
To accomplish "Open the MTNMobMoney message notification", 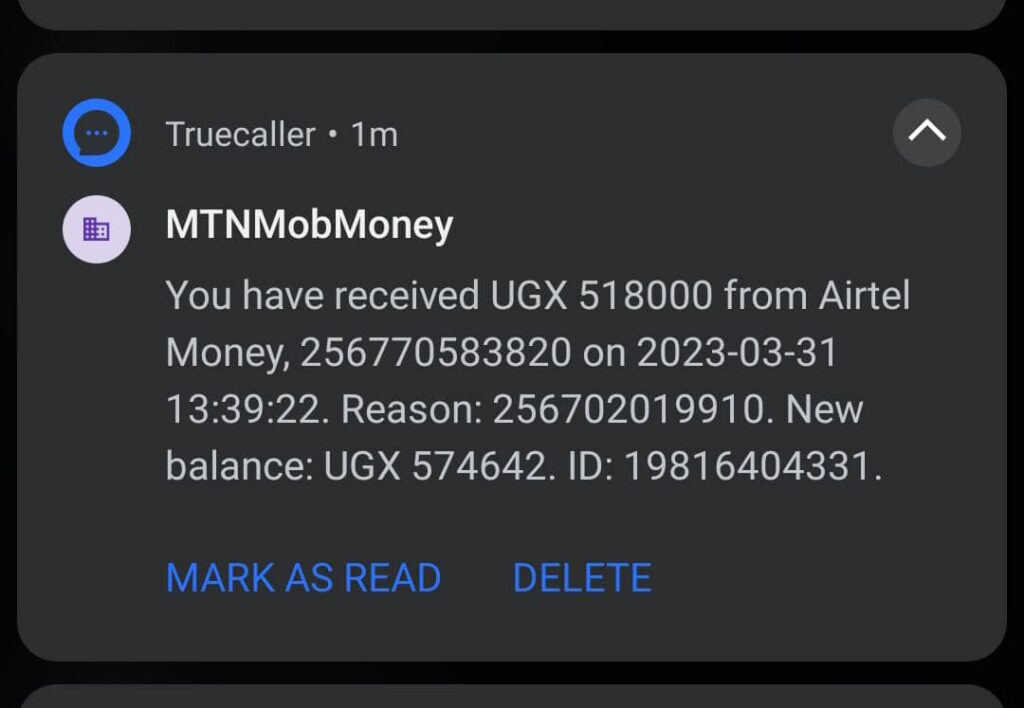I will coord(537,381).
